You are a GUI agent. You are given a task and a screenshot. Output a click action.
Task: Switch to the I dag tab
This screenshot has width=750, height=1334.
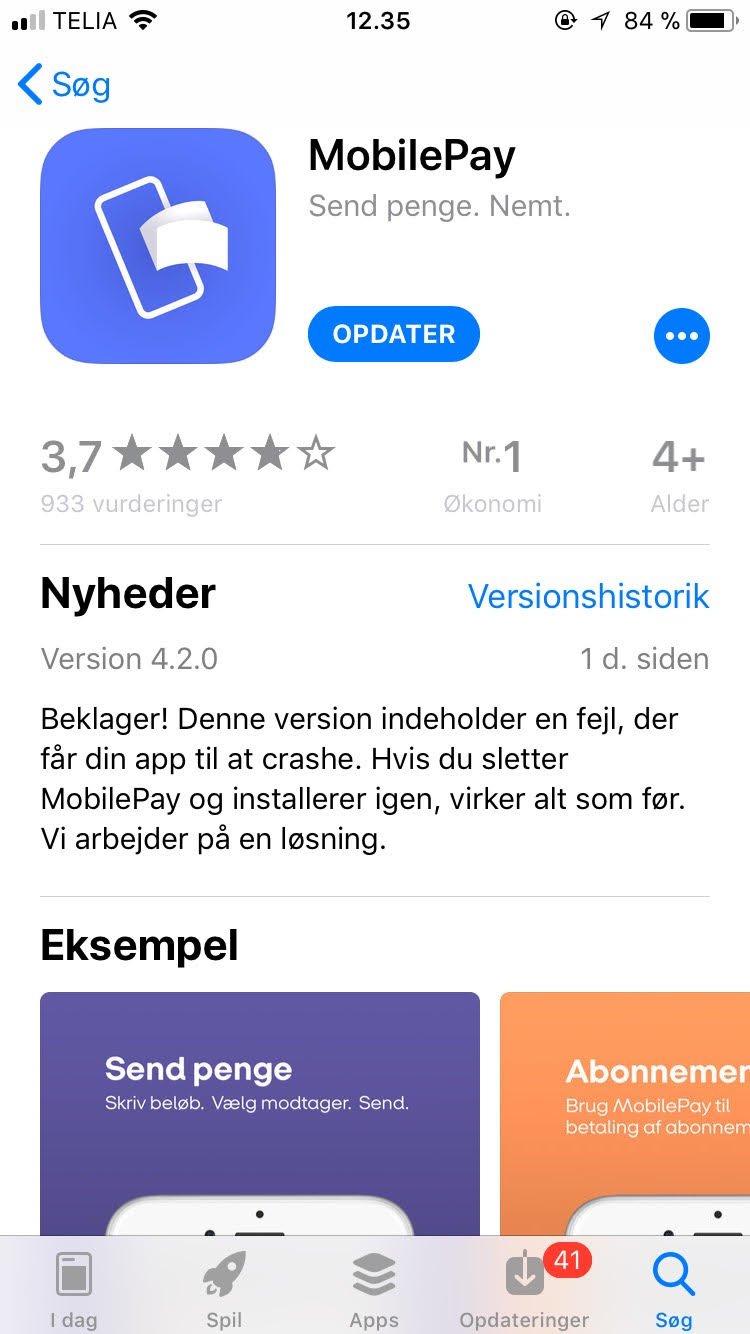click(74, 1288)
